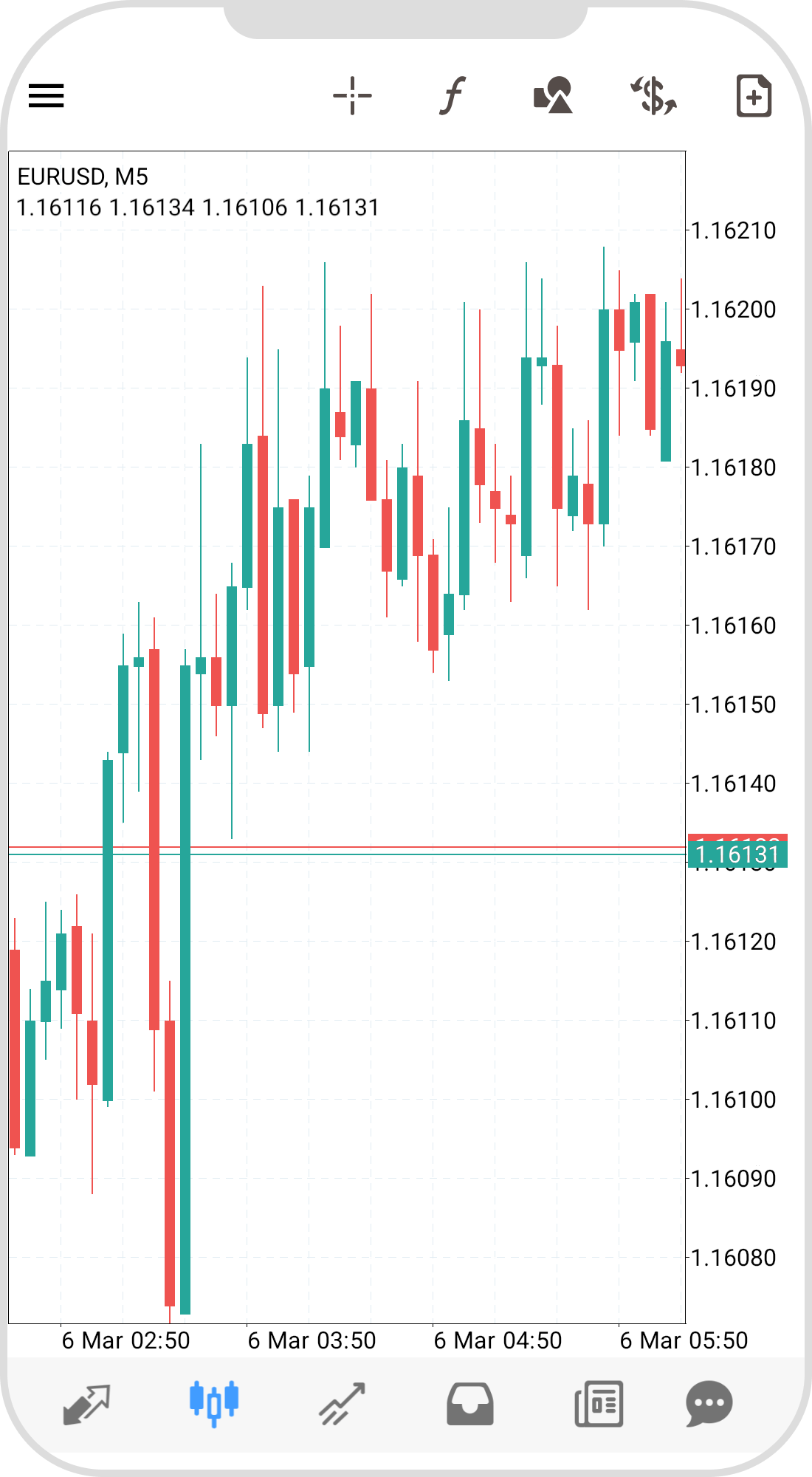
Task: Go to the Trade tab
Action: pyautogui.click(x=342, y=1403)
